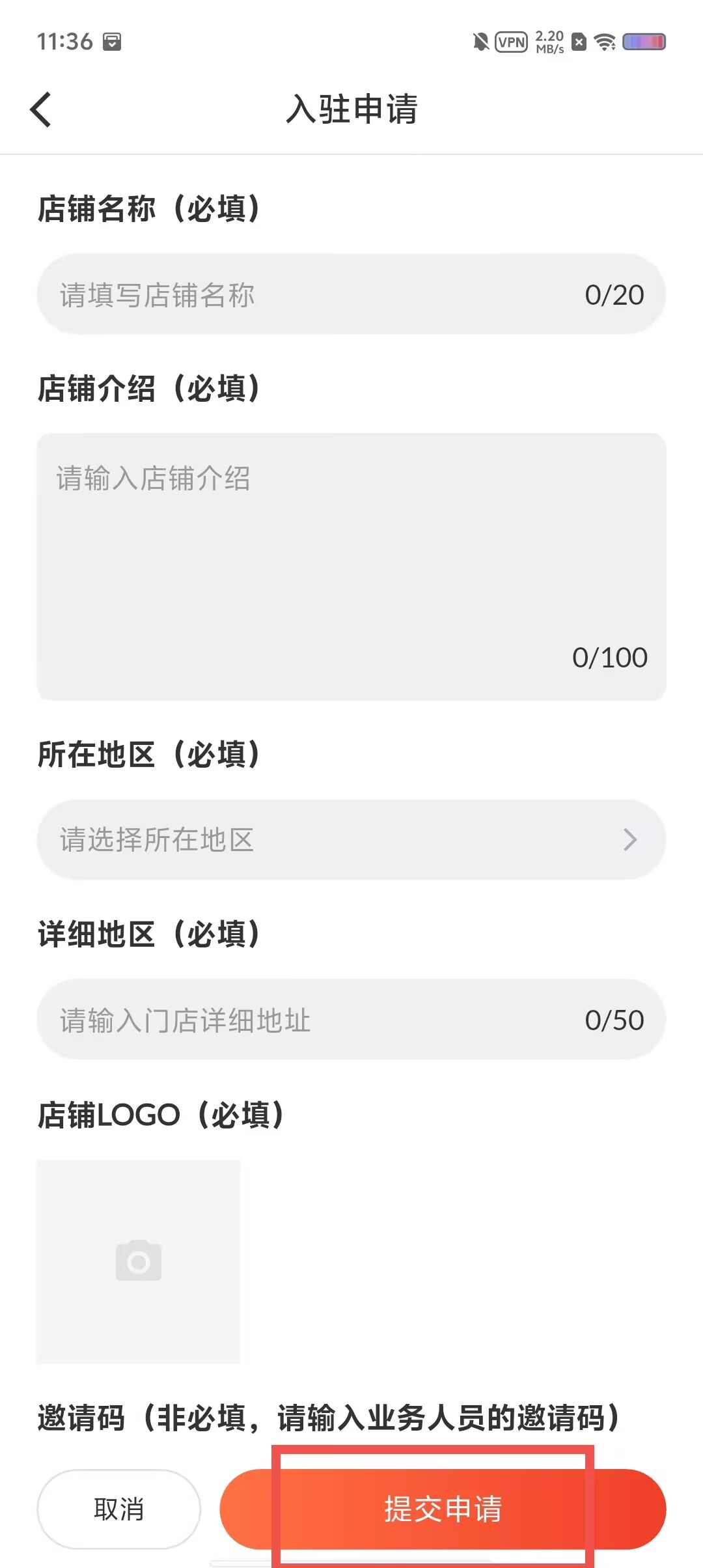
Task: Tap the detailed store address field
Action: pyautogui.click(x=351, y=1019)
